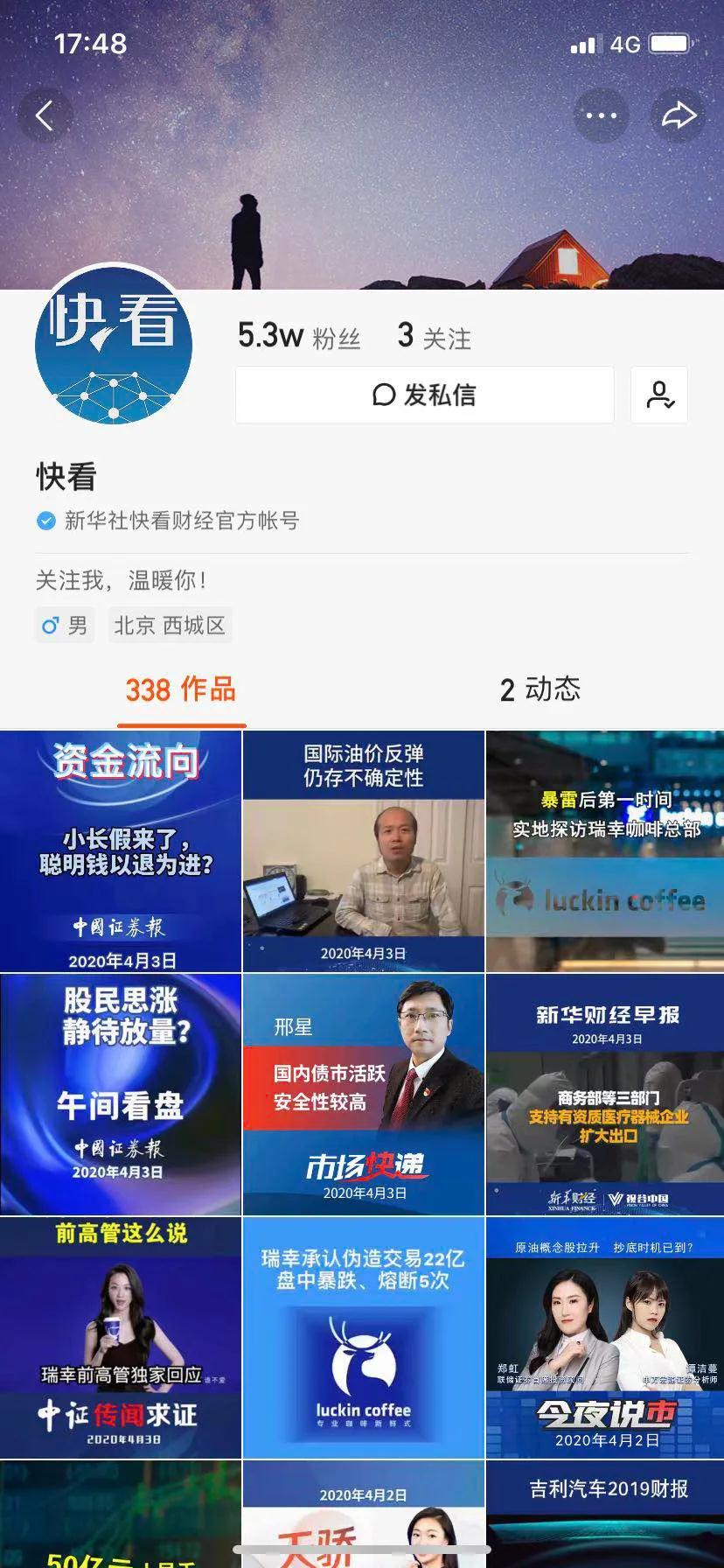Tap the followed-user icon button

(659, 395)
